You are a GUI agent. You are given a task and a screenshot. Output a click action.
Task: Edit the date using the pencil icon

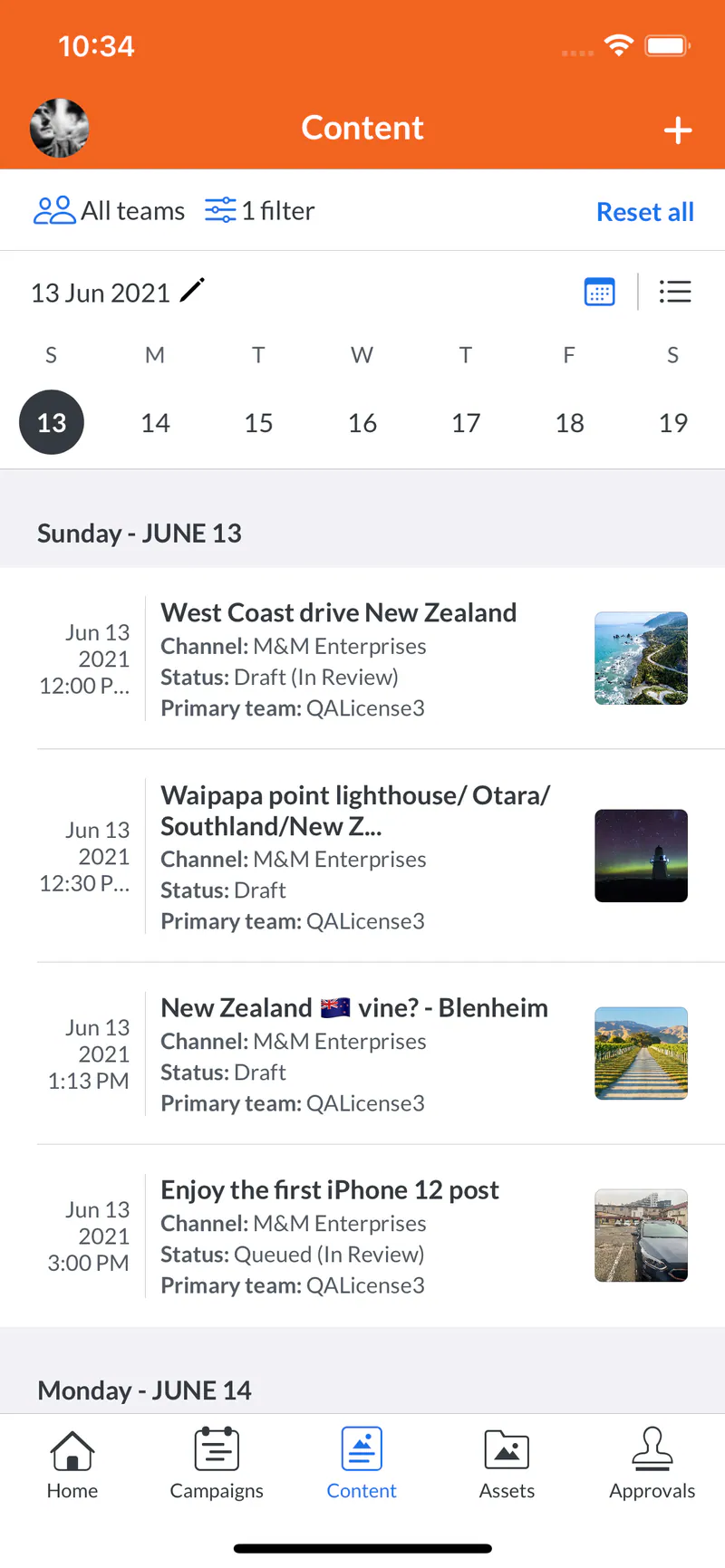[x=192, y=291]
